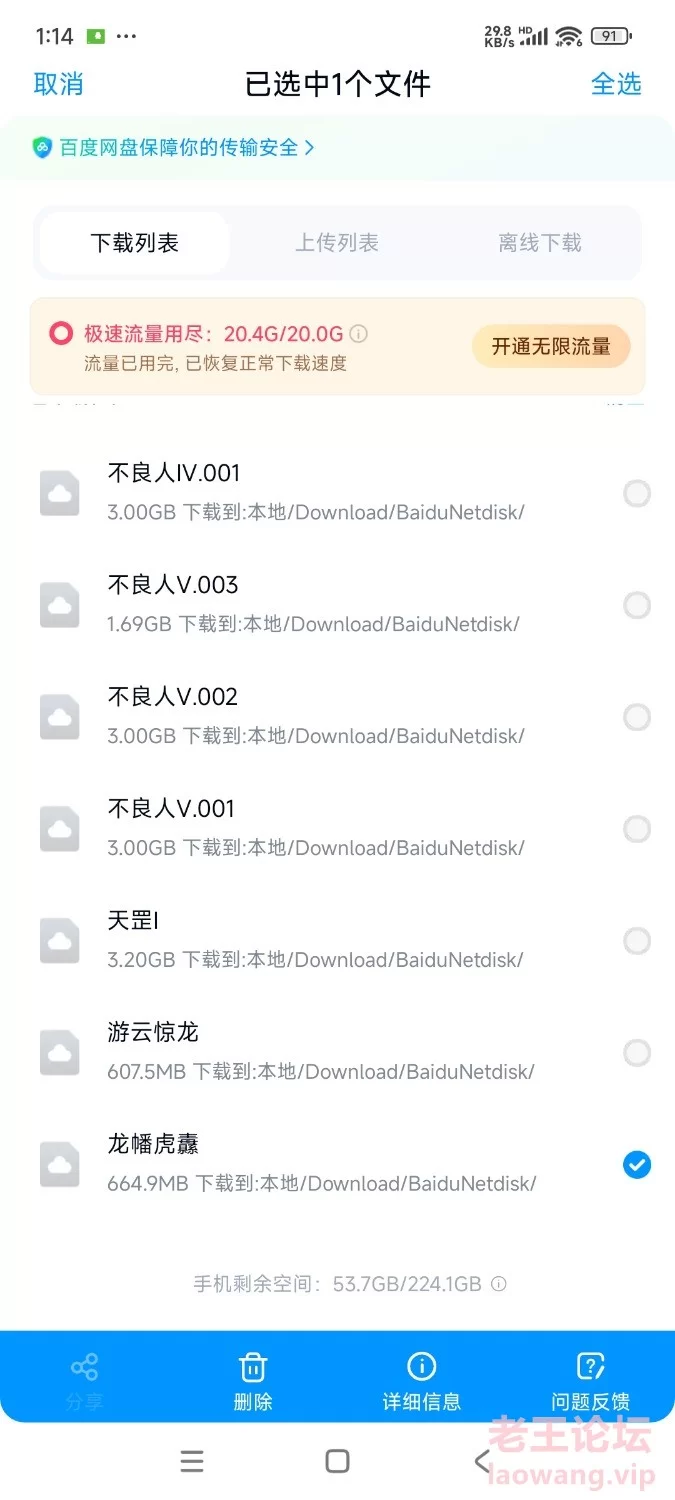Tap 取消 to cancel the selection

point(58,84)
